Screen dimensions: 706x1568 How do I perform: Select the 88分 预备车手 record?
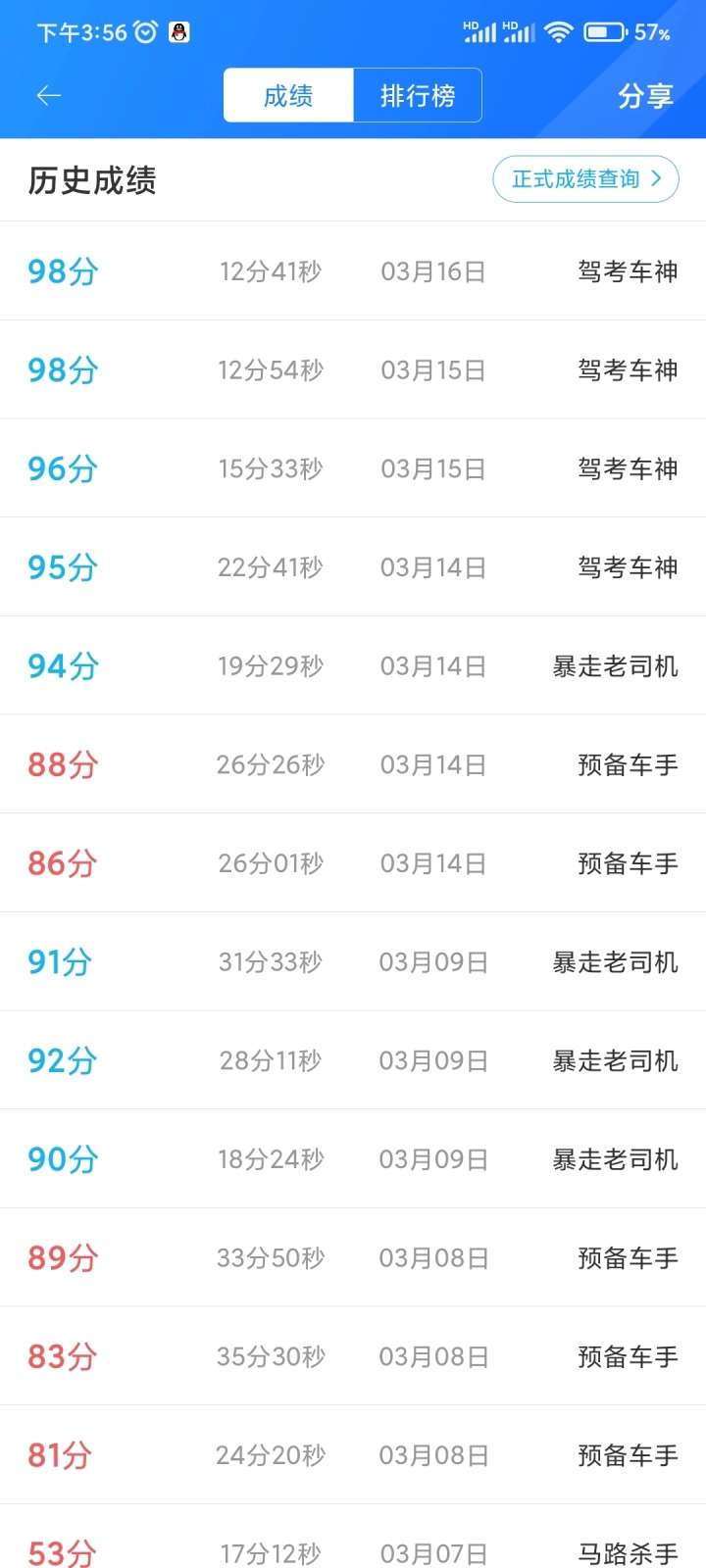(x=353, y=764)
